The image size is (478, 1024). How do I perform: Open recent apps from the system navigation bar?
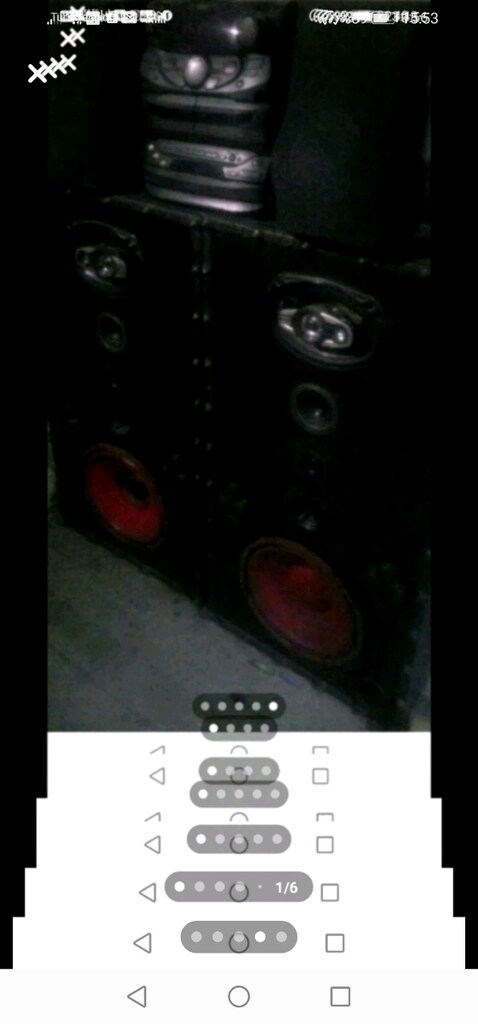click(340, 996)
